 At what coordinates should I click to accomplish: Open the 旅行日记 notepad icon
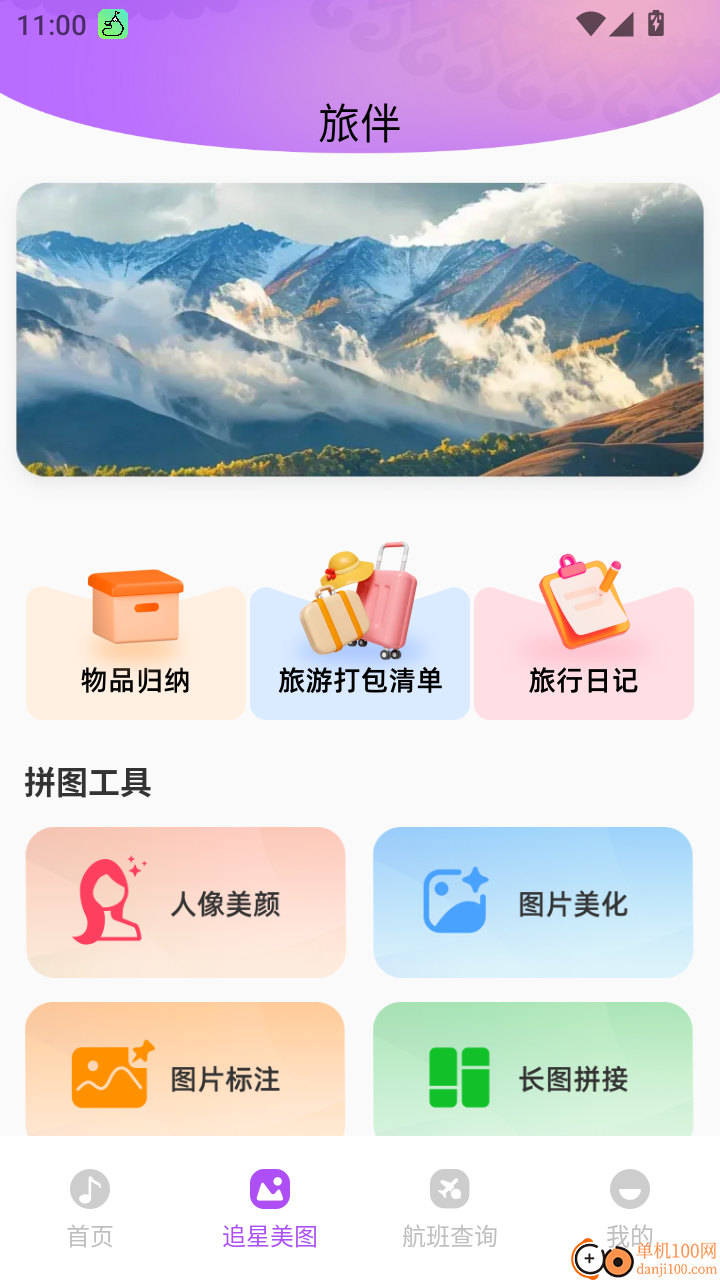[584, 600]
